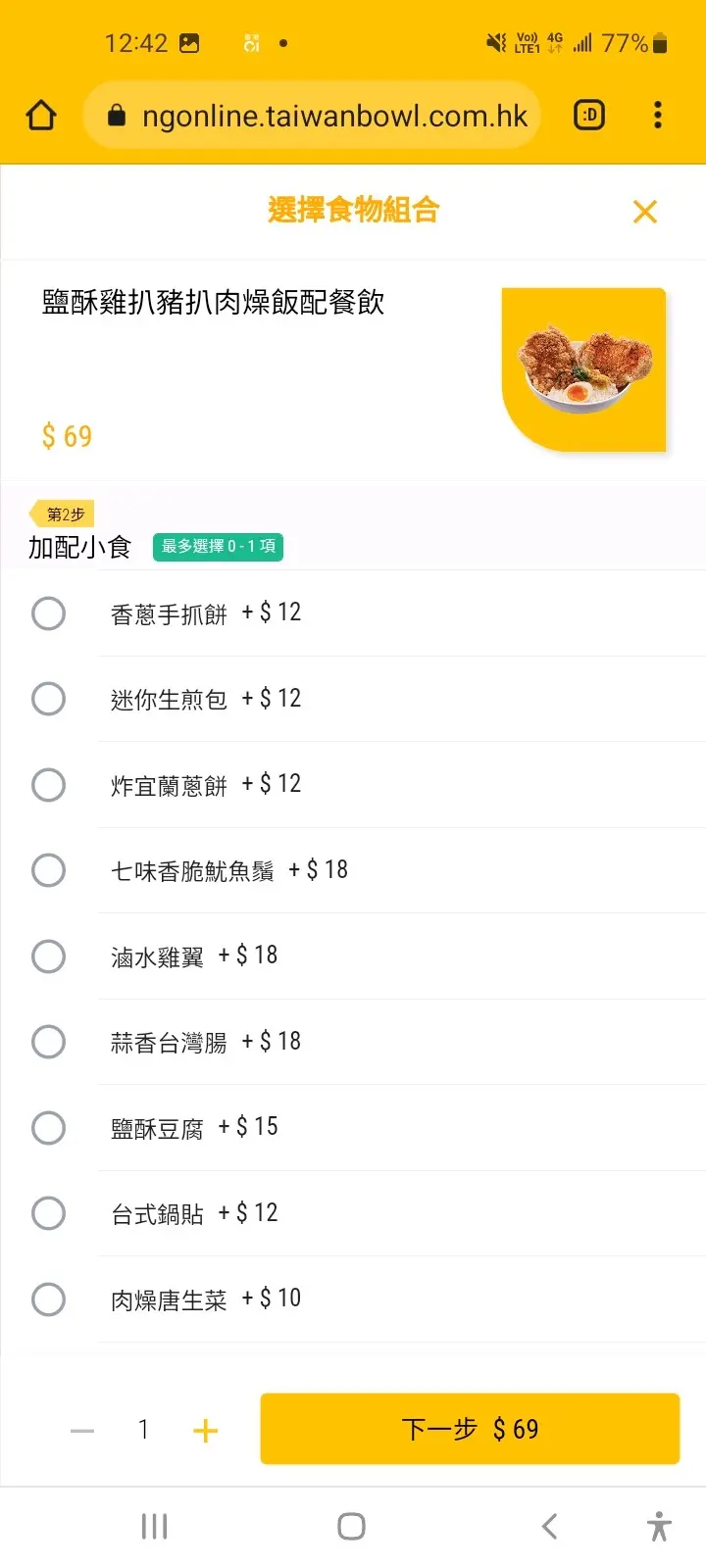Viewport: 706px width, 1568px height.
Task: Go back with system back button
Action: click(550, 1526)
